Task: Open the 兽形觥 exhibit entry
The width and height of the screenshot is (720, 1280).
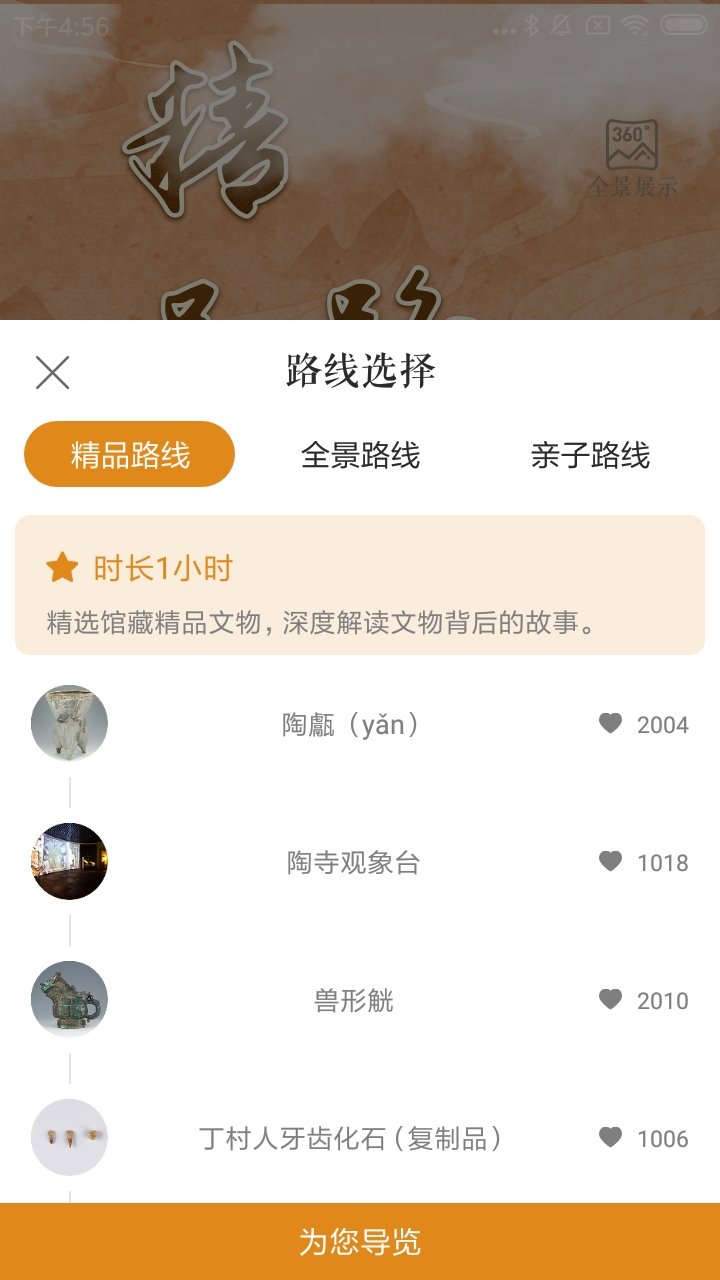Action: click(353, 1000)
